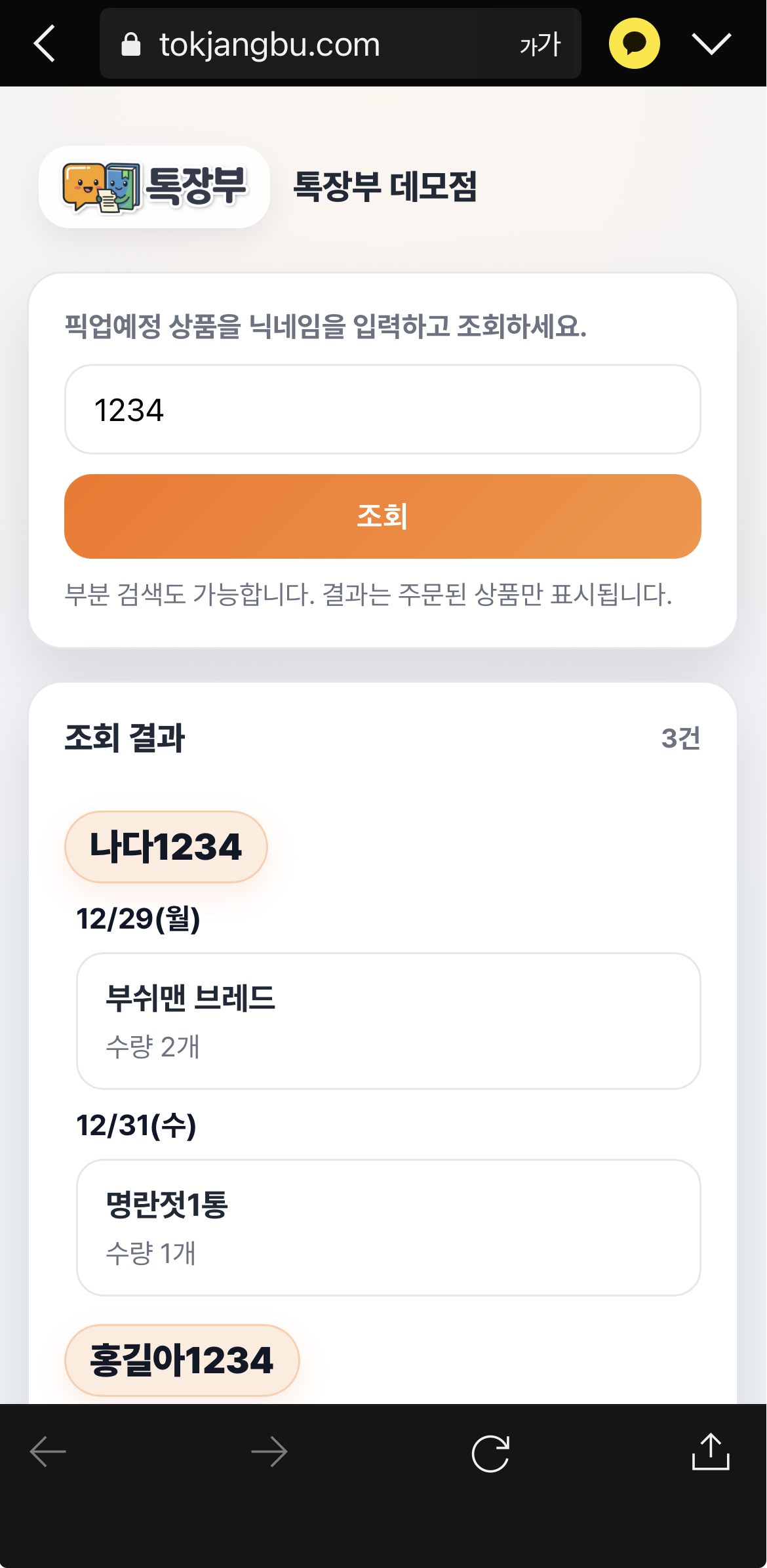Select the 톡장부 logo image
This screenshot has width=767, height=1568.
pyautogui.click(x=155, y=188)
